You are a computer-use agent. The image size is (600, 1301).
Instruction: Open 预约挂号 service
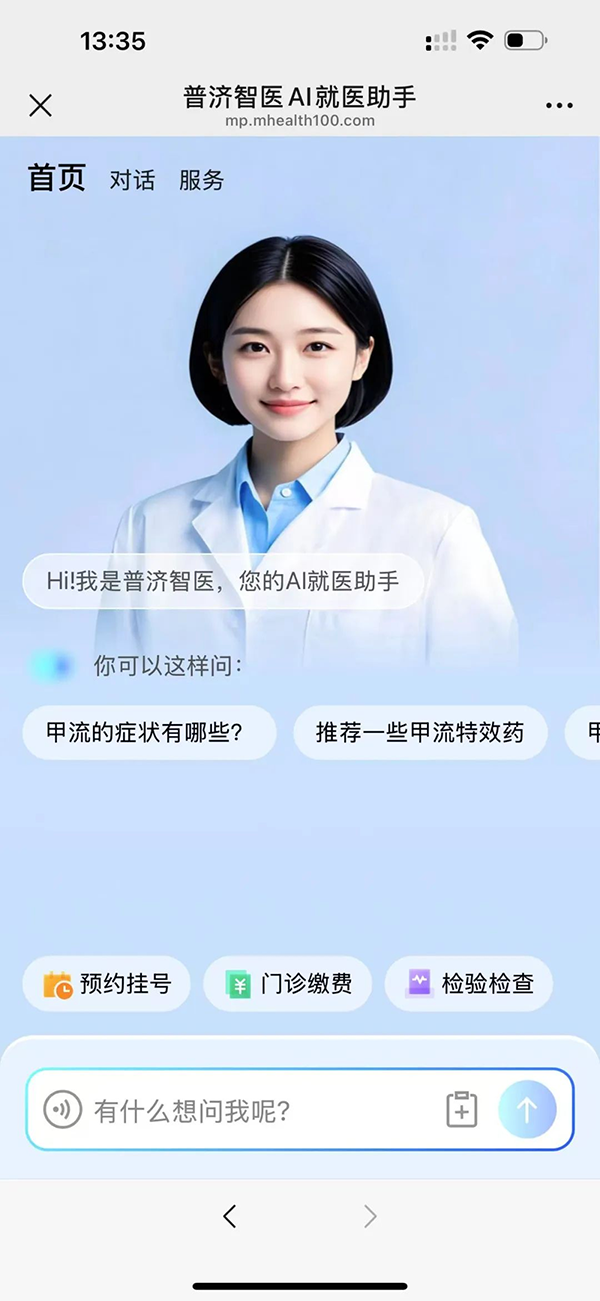click(107, 983)
